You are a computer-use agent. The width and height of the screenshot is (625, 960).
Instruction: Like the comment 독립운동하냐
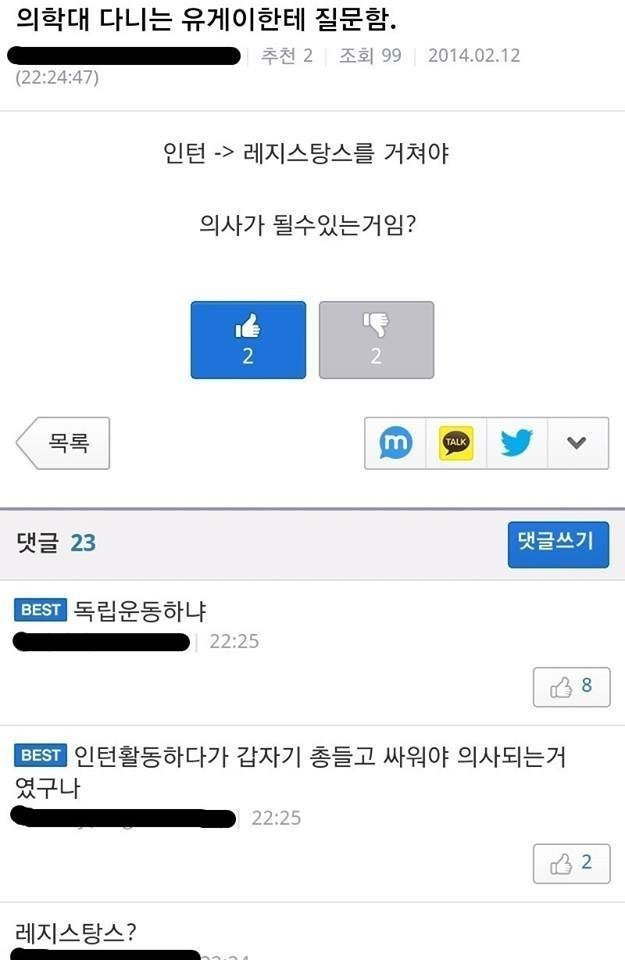point(571,687)
